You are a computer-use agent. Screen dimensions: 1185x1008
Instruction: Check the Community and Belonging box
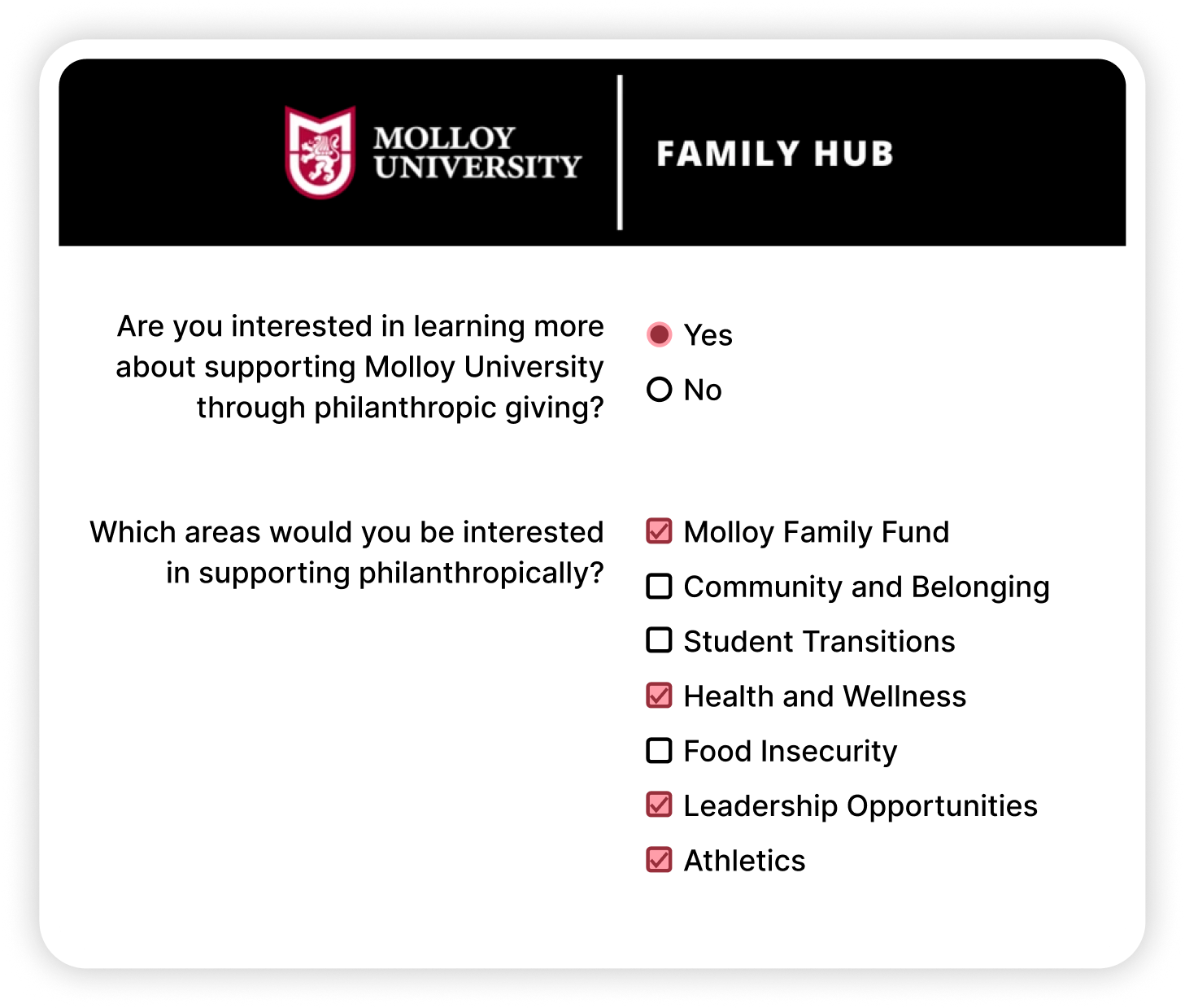pos(659,586)
